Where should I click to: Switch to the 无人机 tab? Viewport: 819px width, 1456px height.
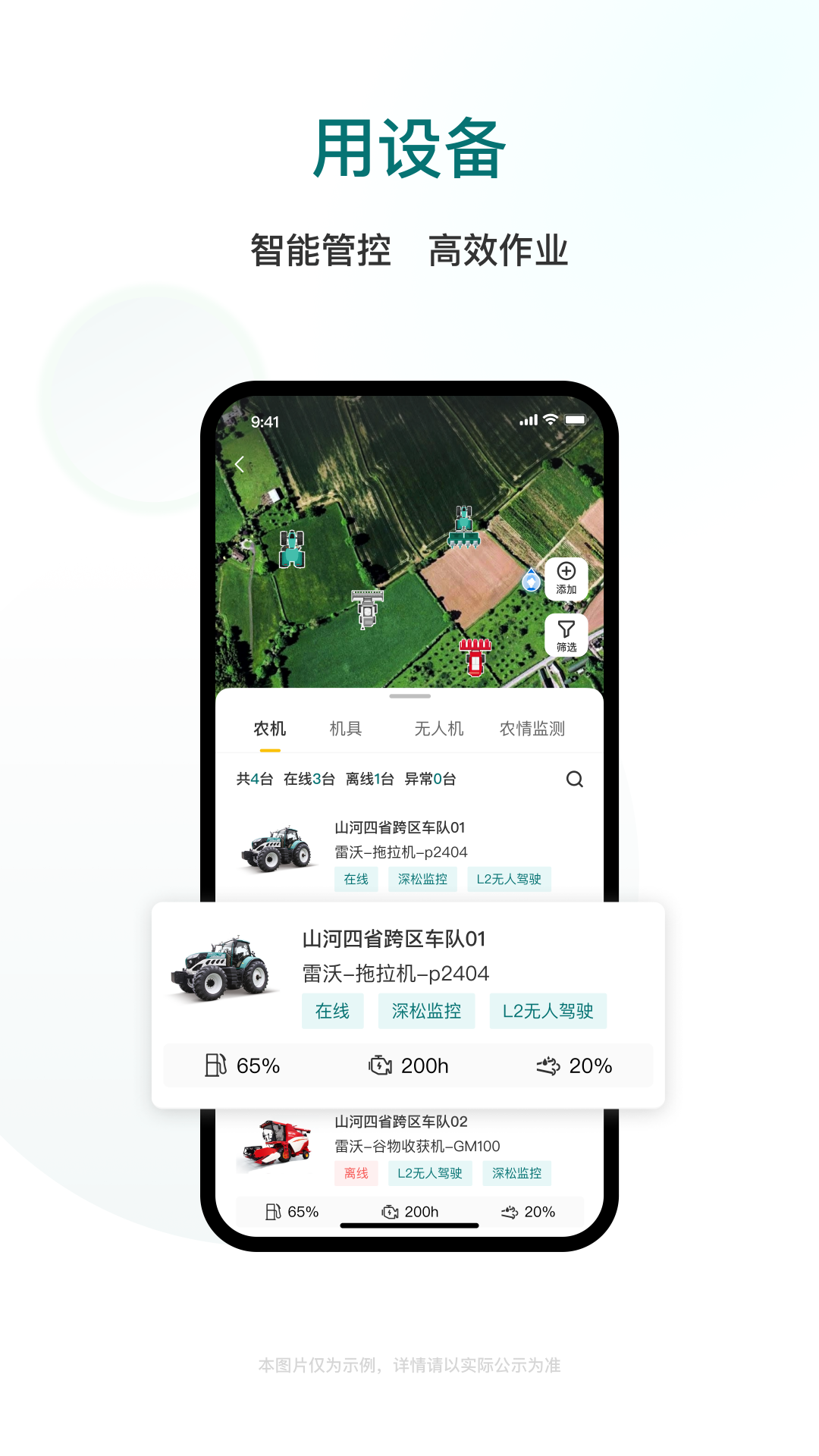pos(440,729)
